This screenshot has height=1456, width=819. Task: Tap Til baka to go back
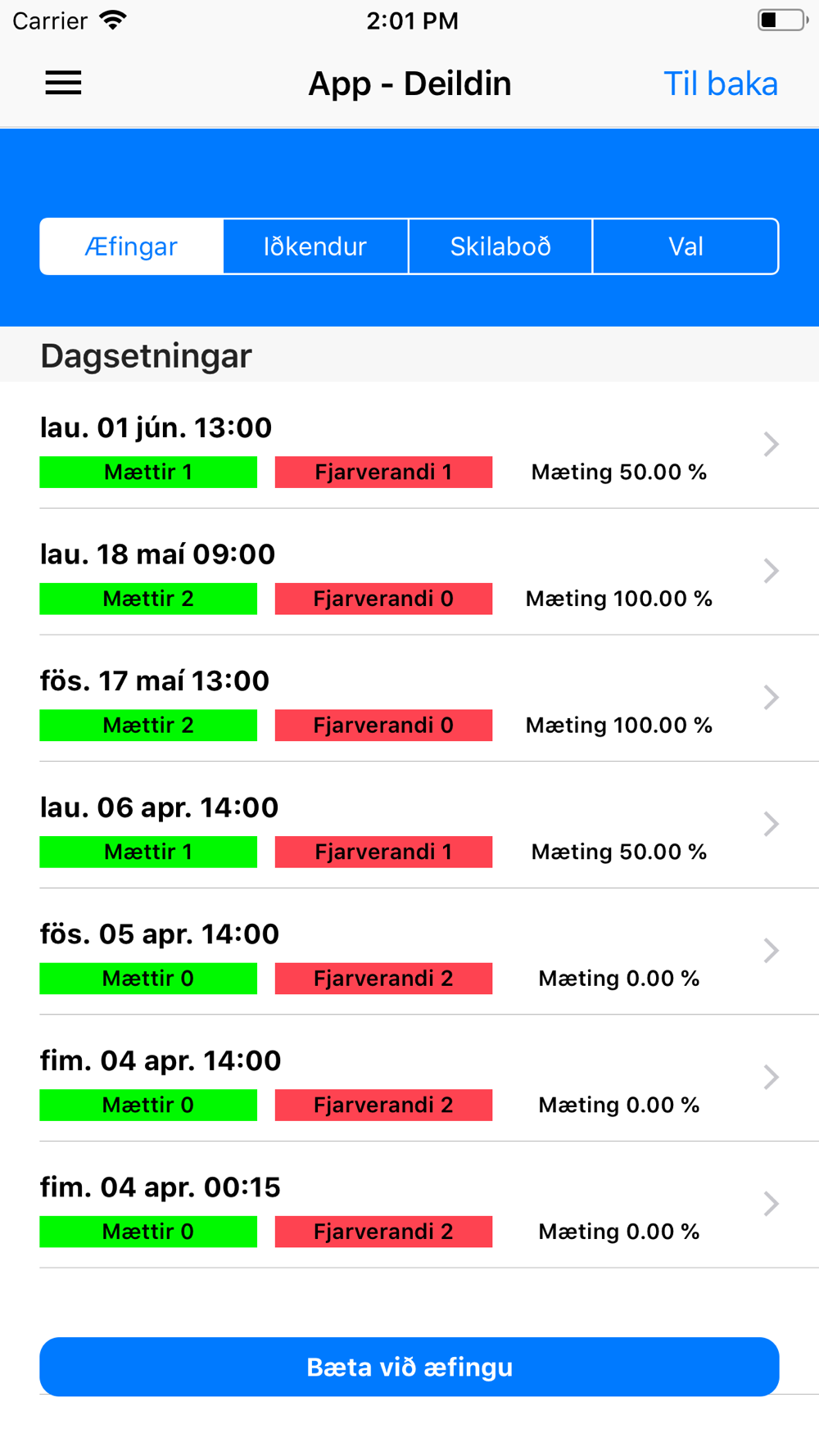(x=720, y=84)
